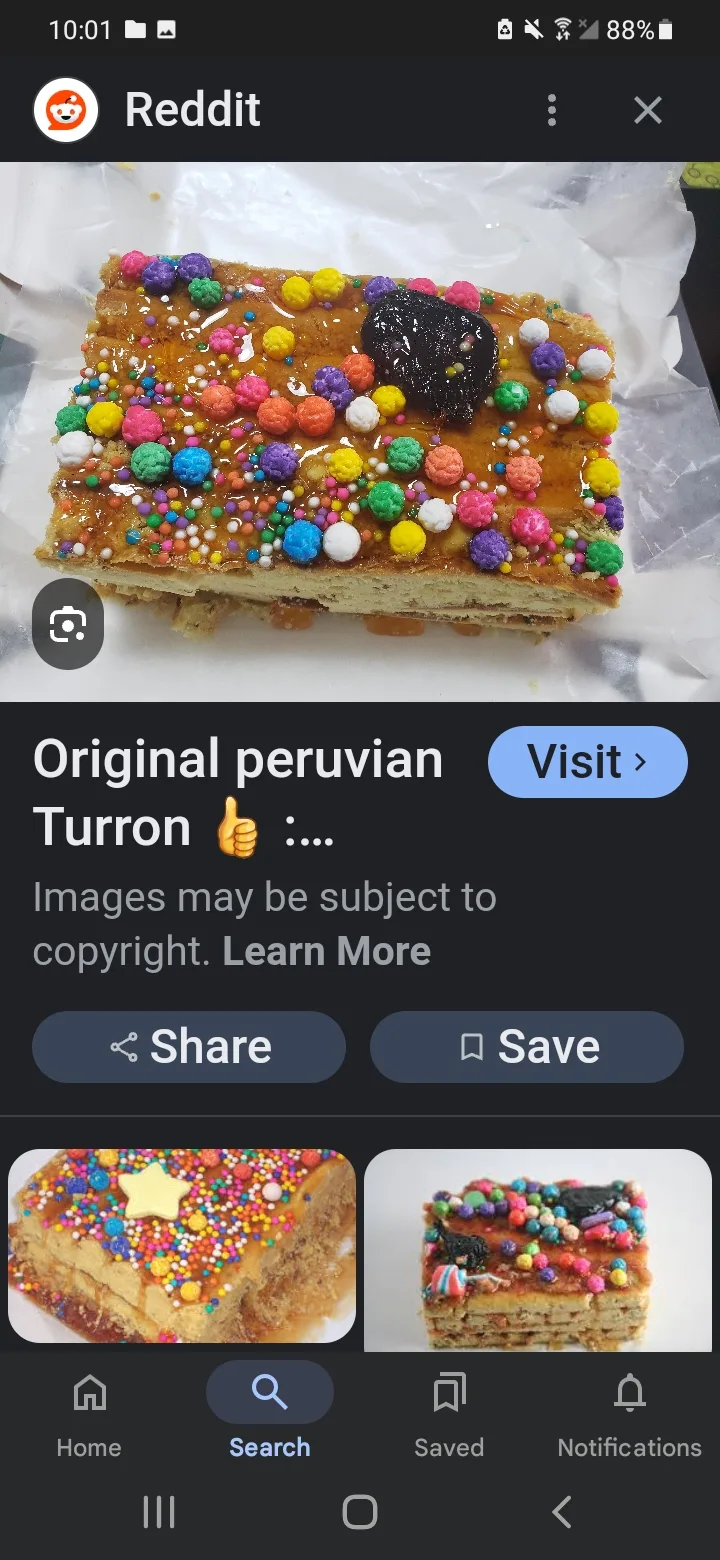Search this image with Google Lens

pyautogui.click(x=68, y=624)
